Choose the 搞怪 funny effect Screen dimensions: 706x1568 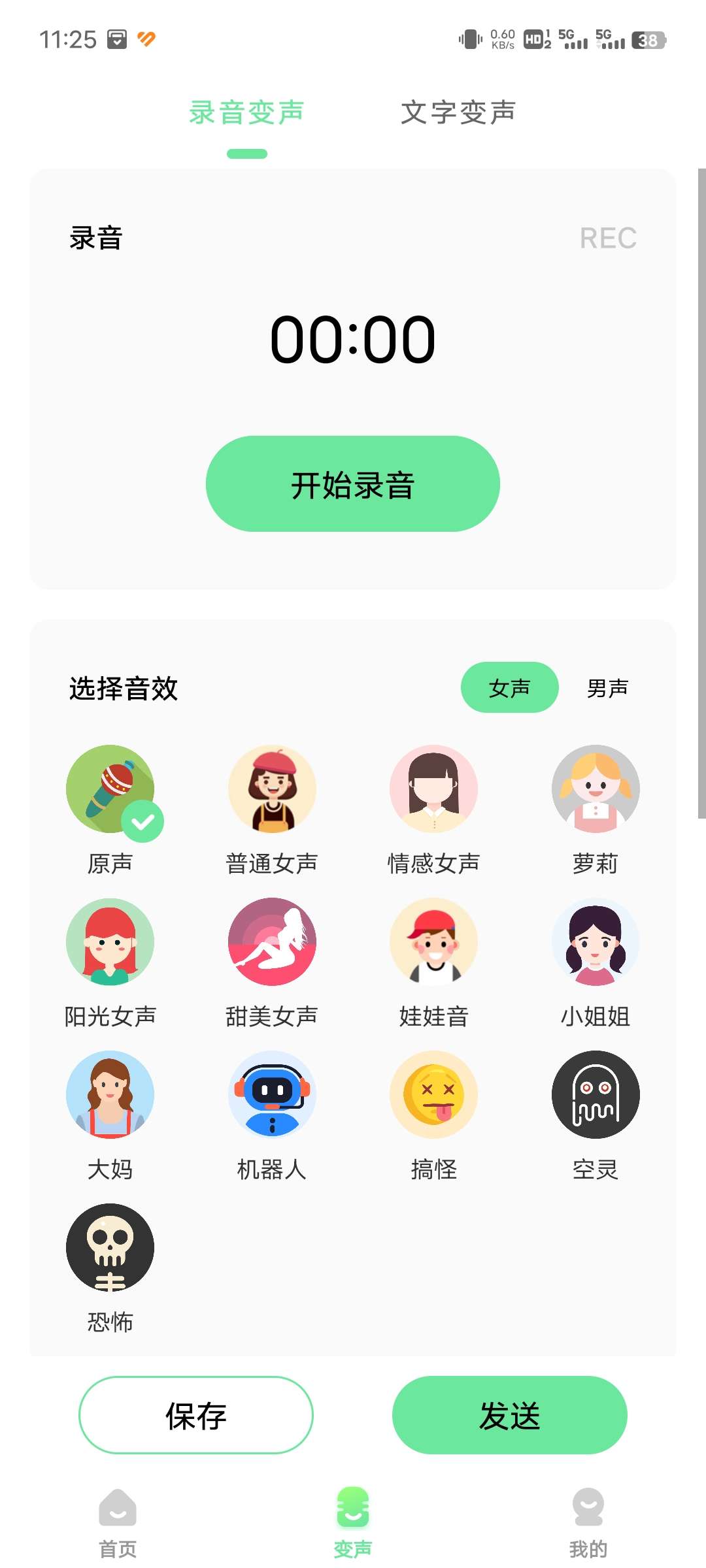coord(433,1095)
